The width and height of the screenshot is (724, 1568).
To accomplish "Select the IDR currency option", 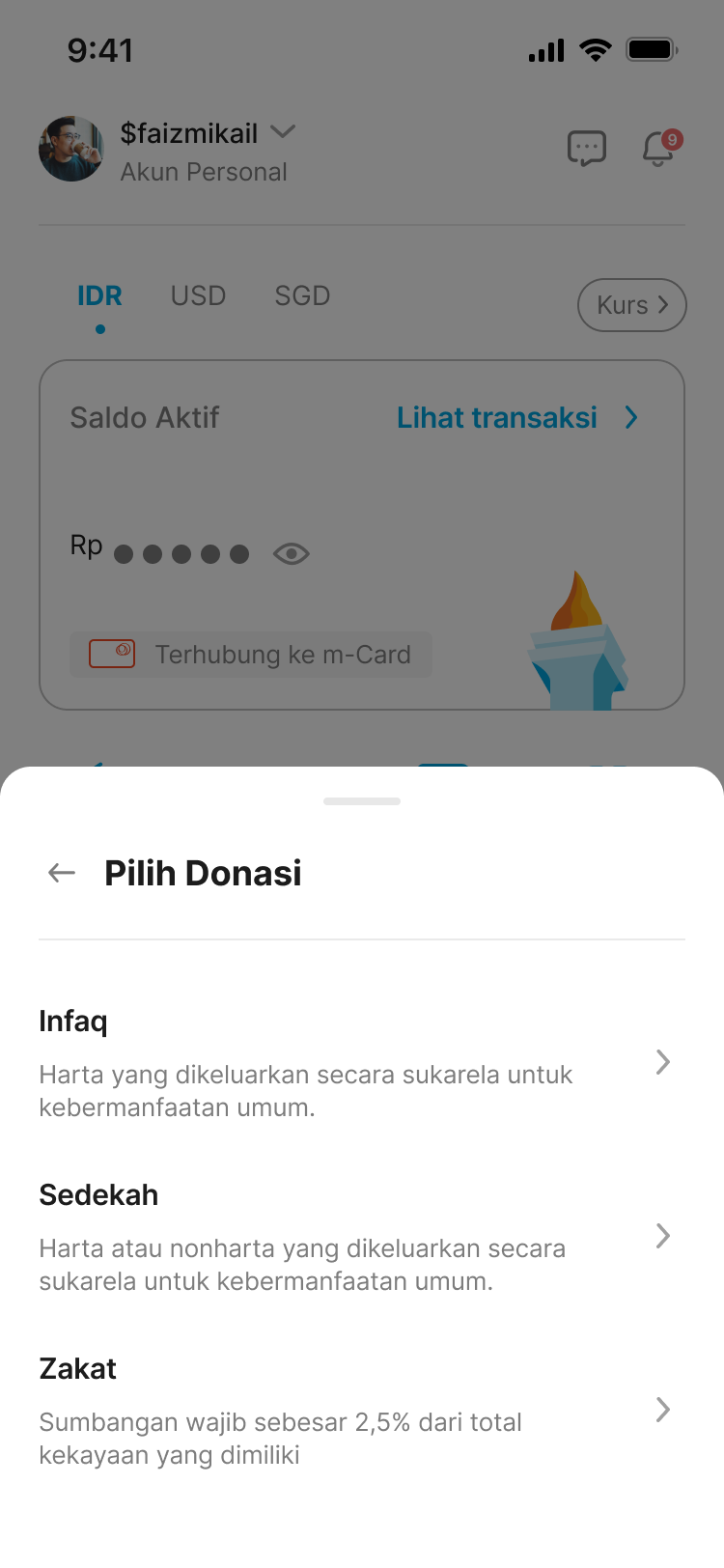I will (99, 295).
